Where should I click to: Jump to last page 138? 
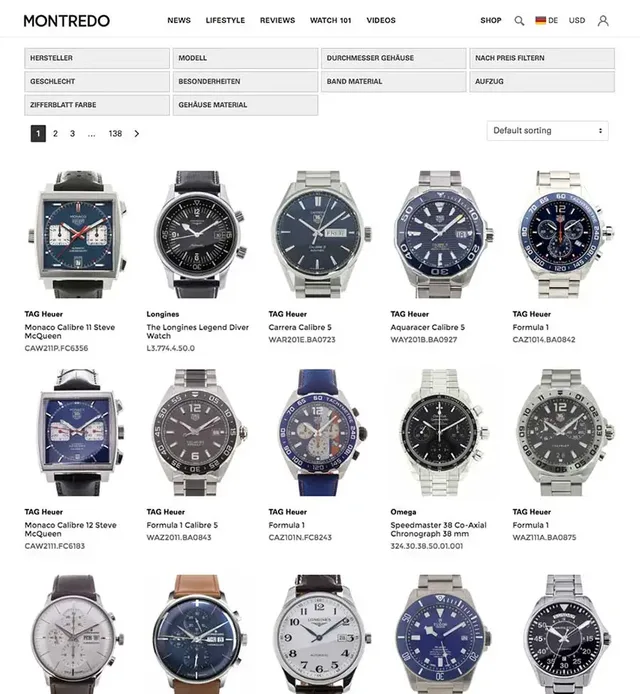115,133
